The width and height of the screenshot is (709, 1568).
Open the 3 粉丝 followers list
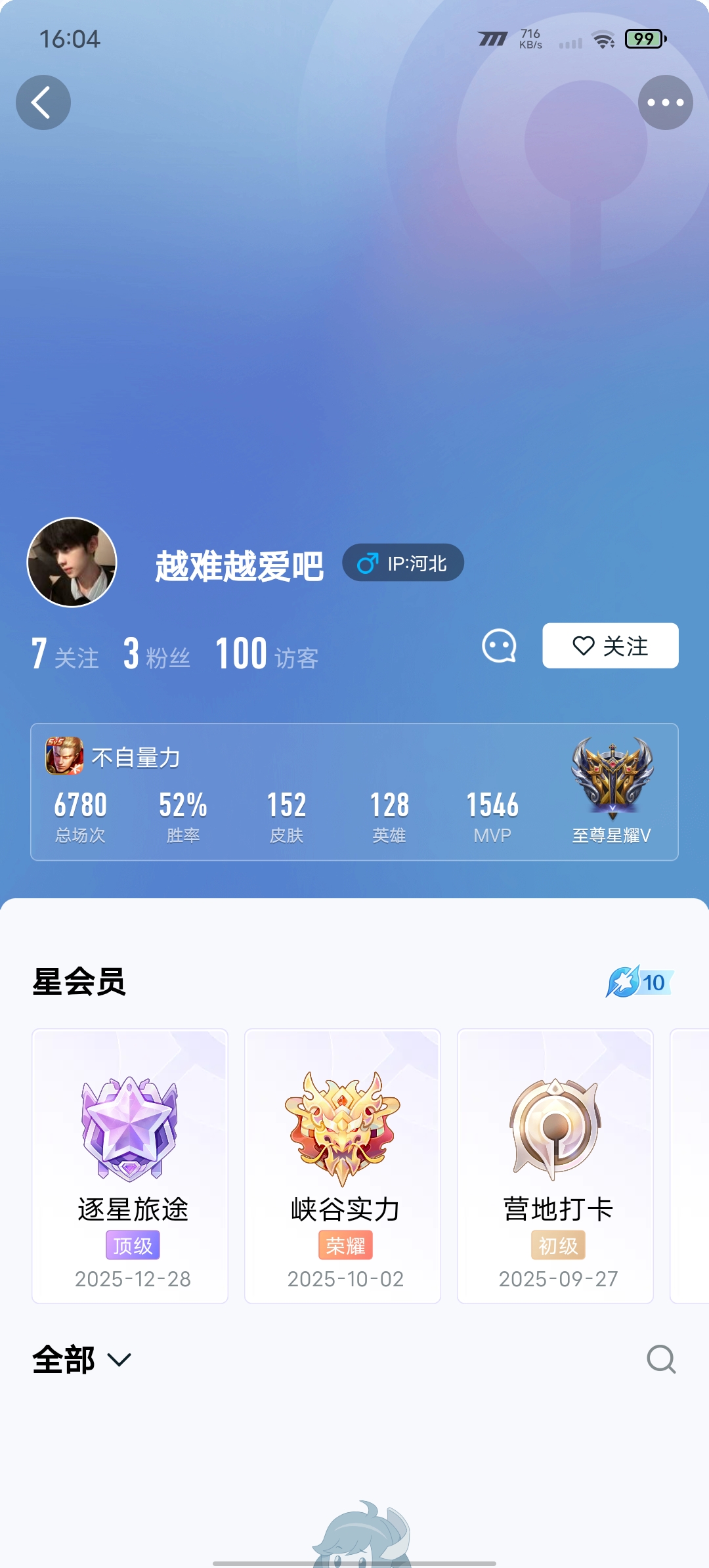pos(157,655)
